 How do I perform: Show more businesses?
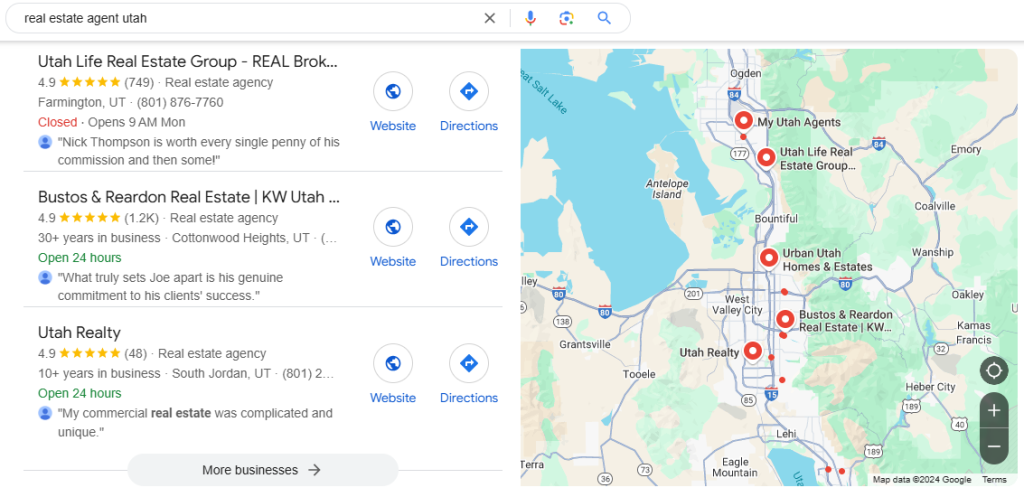262,470
